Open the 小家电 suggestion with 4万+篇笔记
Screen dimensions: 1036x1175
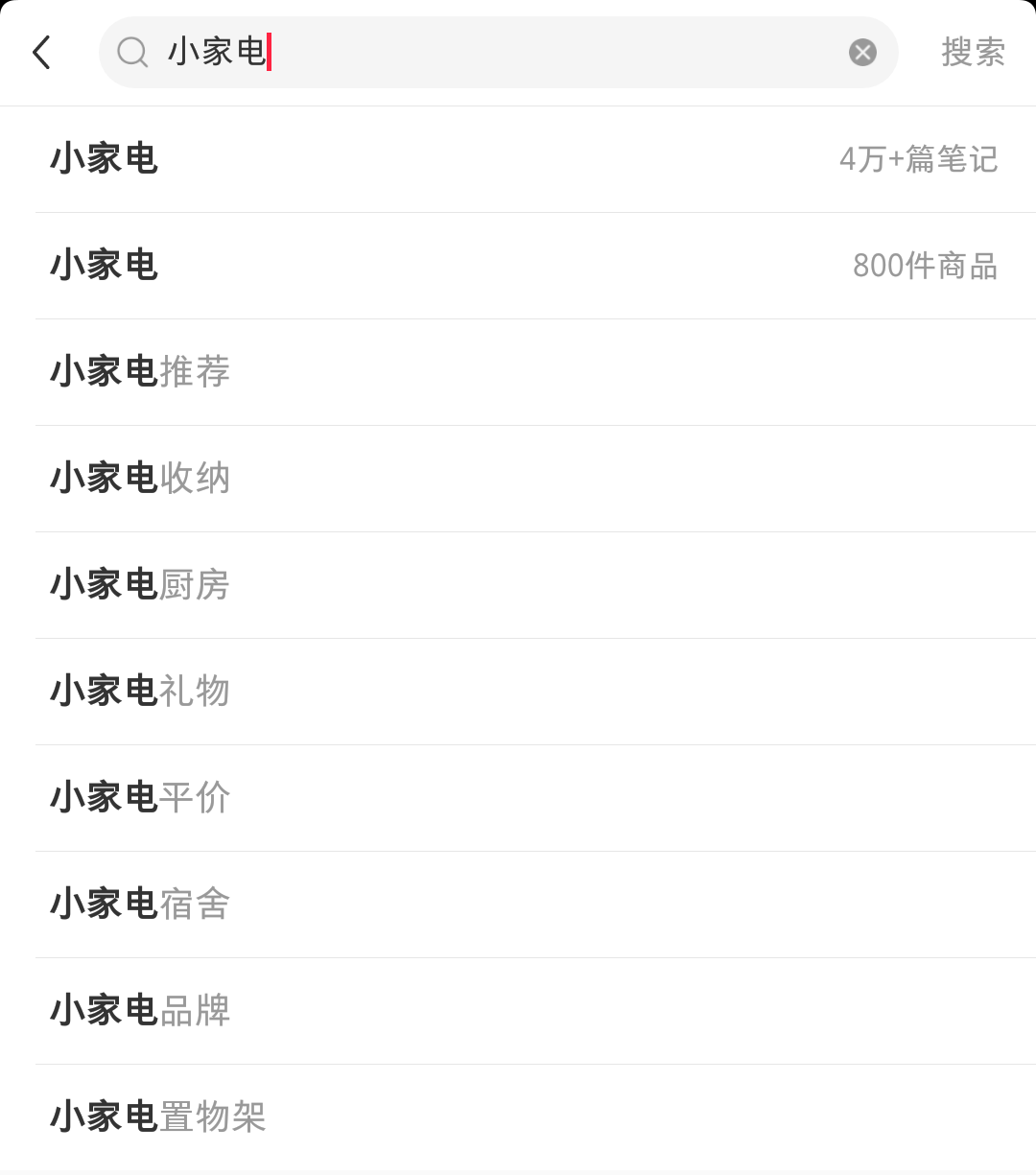tap(518, 159)
